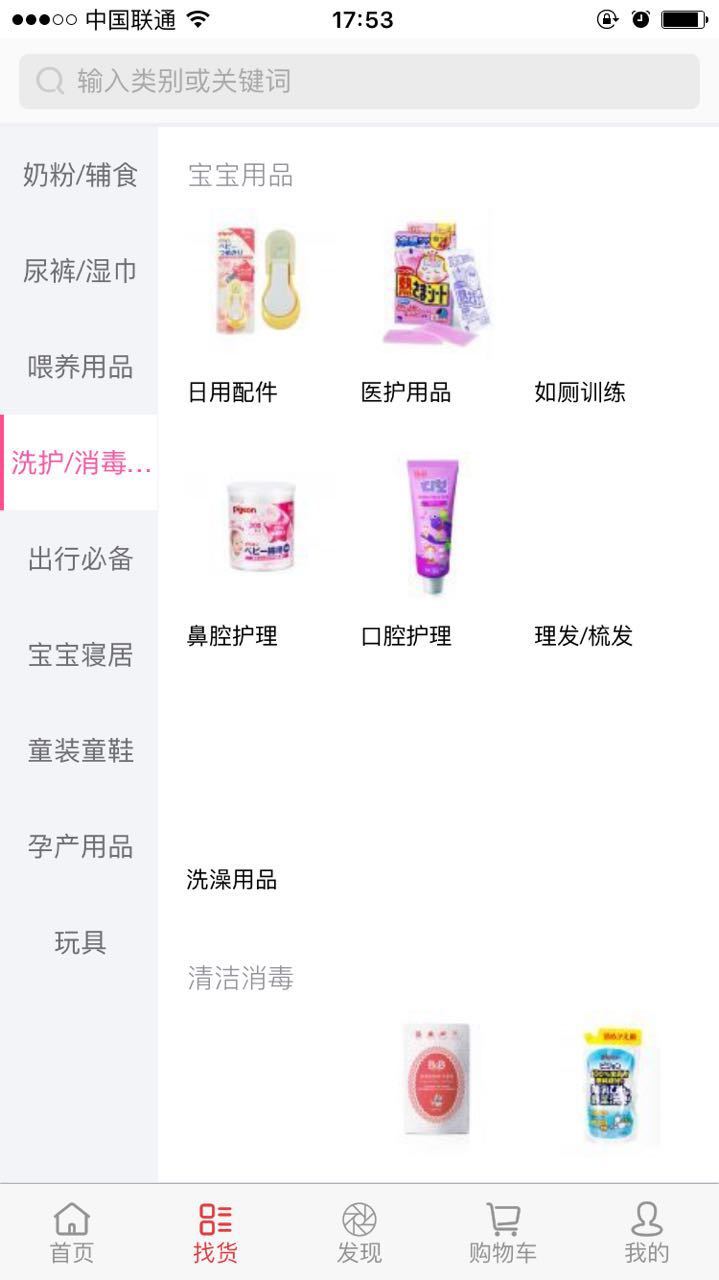Switch to the 发现 tab
The image size is (719, 1280).
tap(359, 1232)
